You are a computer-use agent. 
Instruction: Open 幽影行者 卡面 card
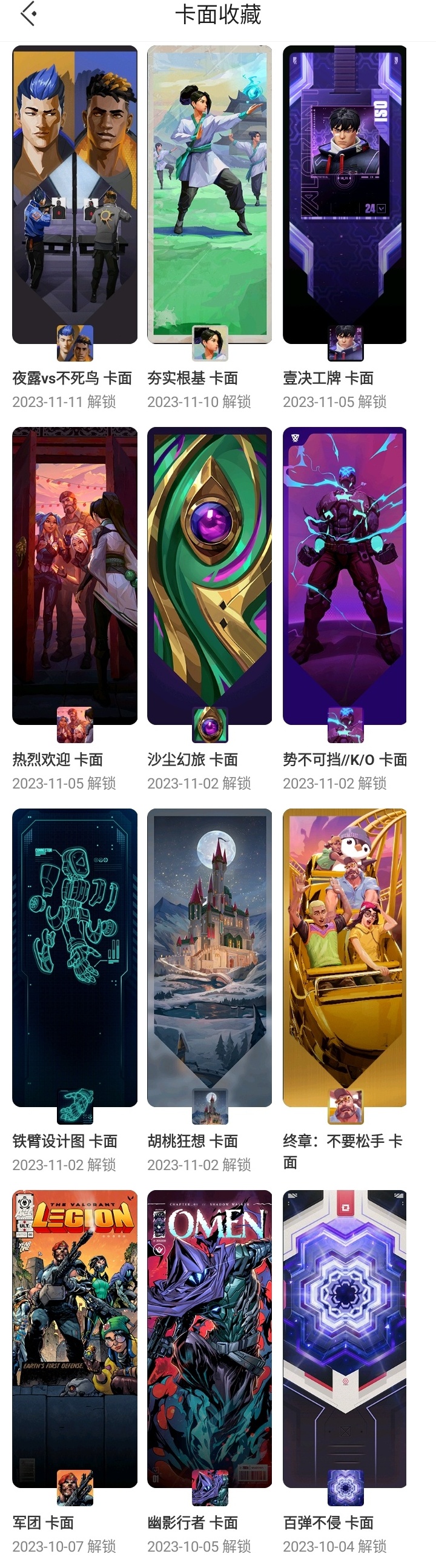210,1338
